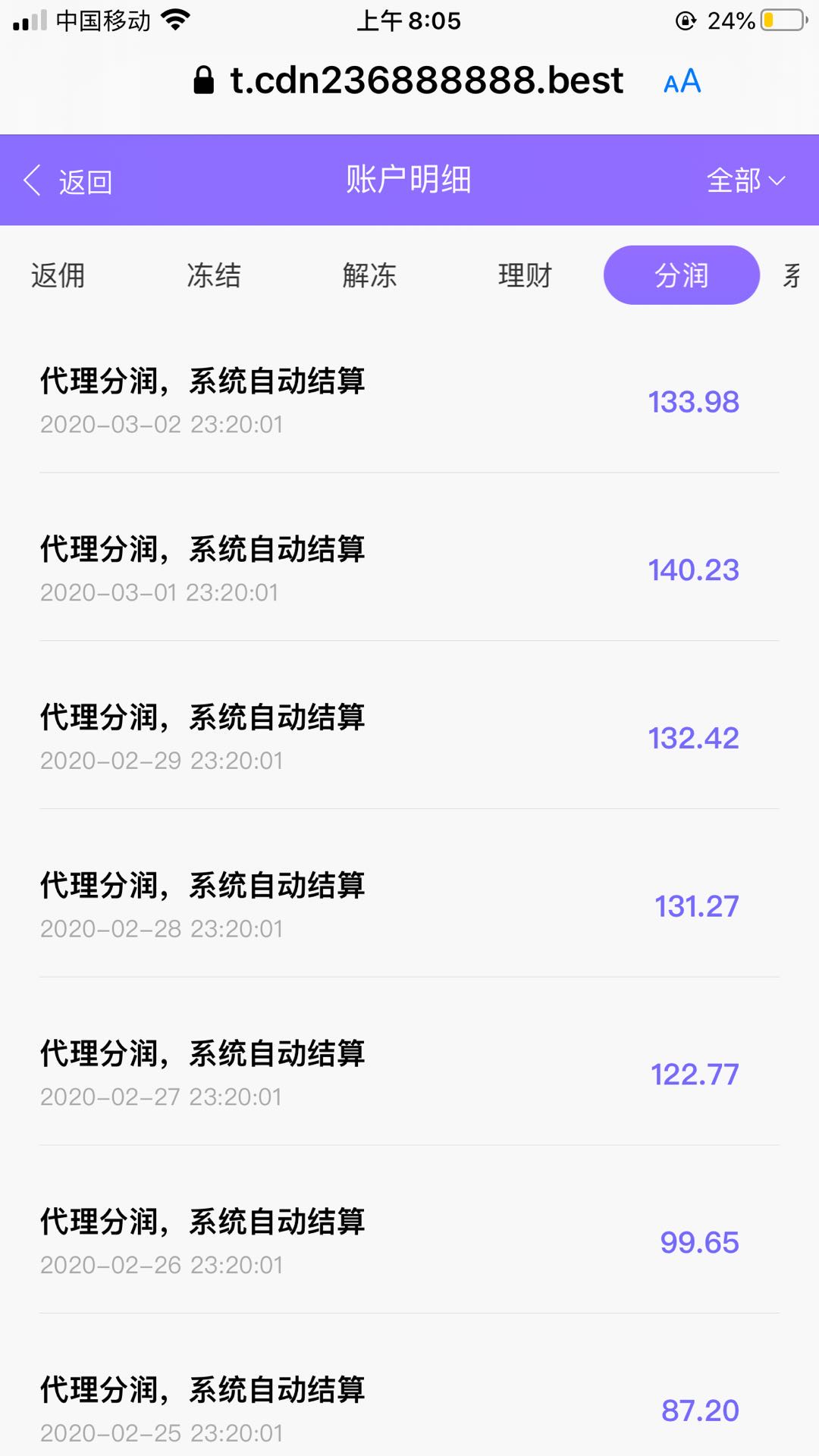This screenshot has width=819, height=1456.
Task: Select the 冻结 tab
Action: pos(215,275)
